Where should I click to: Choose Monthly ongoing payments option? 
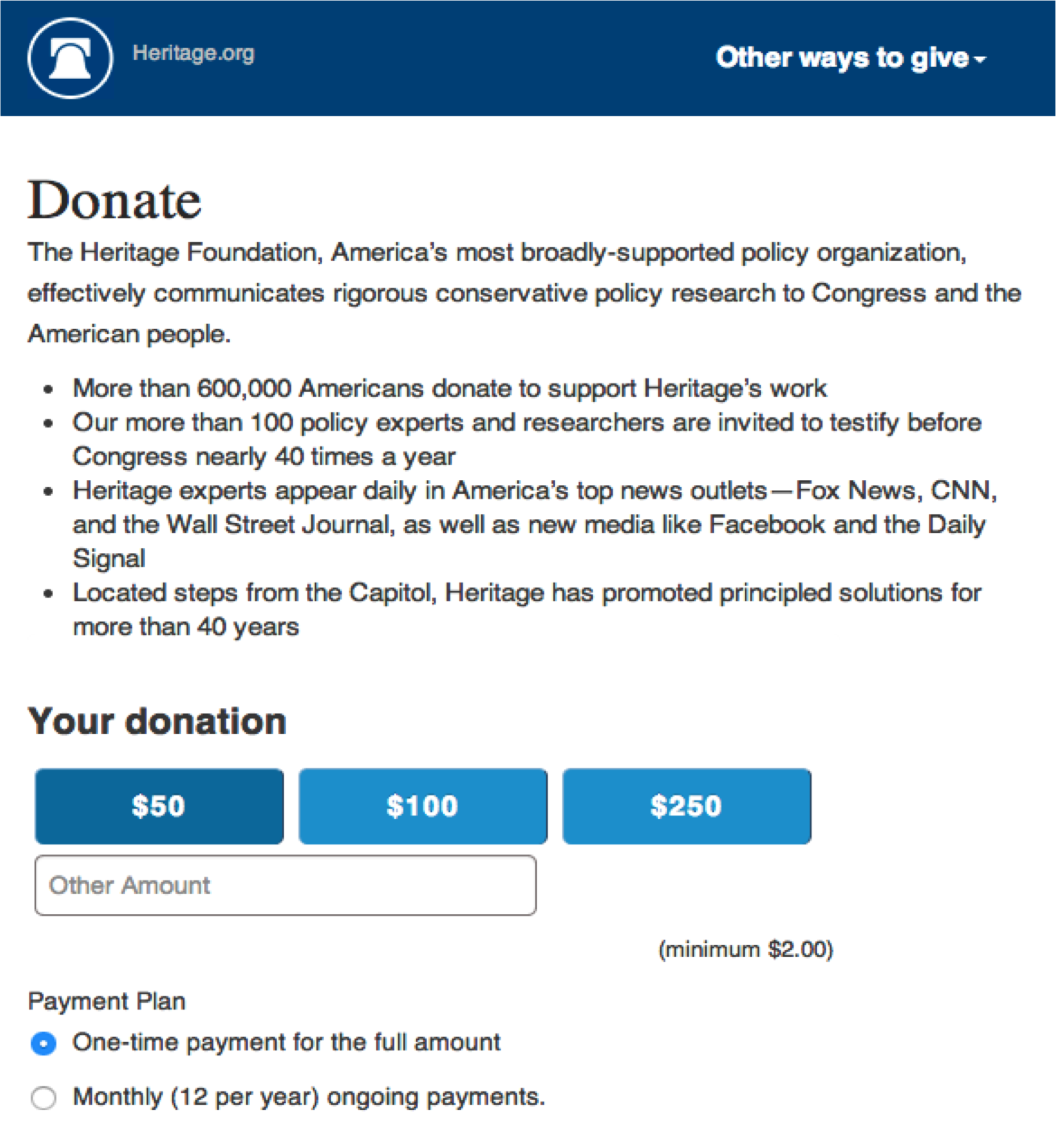pos(44,1098)
